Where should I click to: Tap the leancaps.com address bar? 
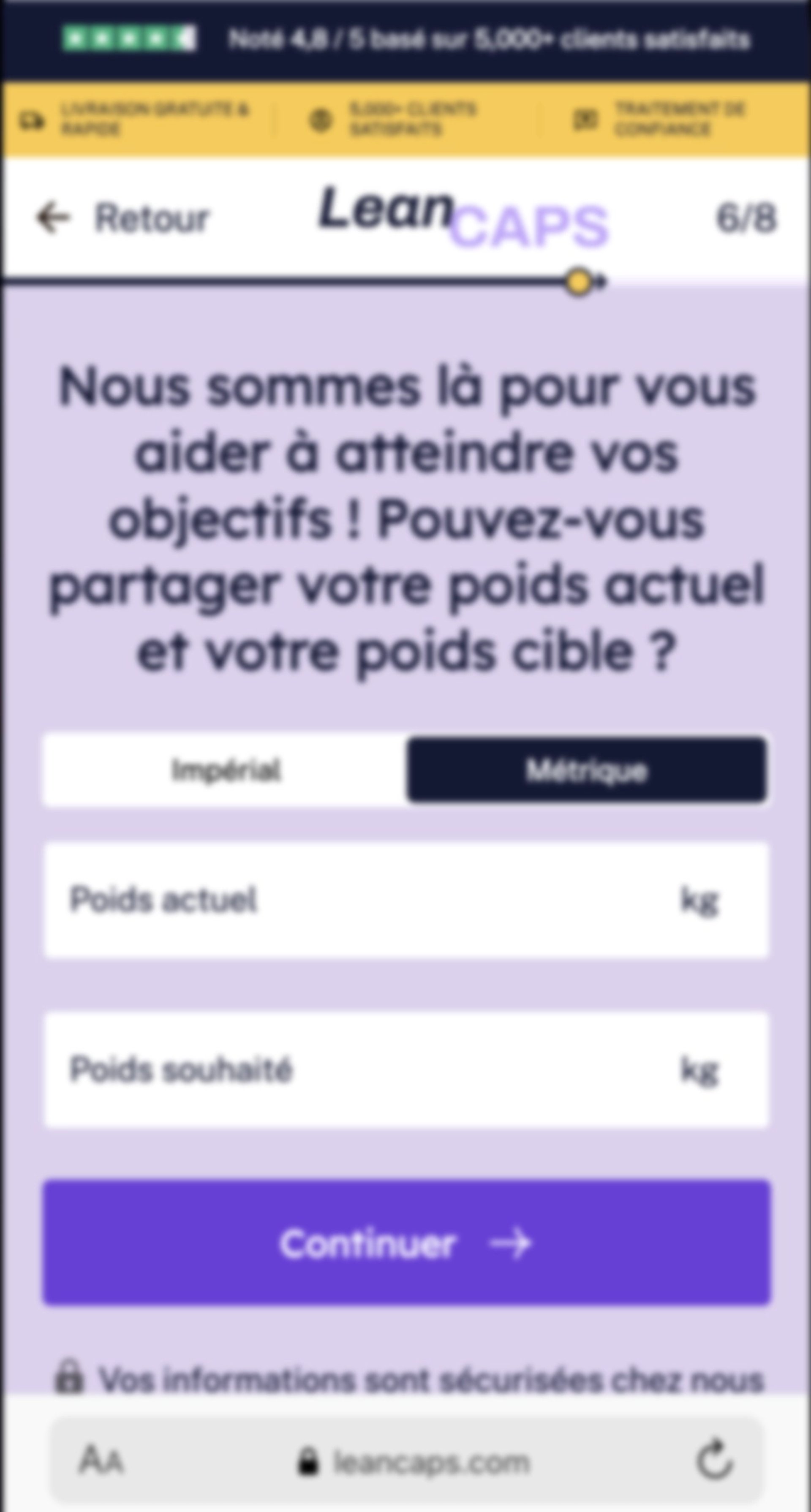tap(414, 1461)
